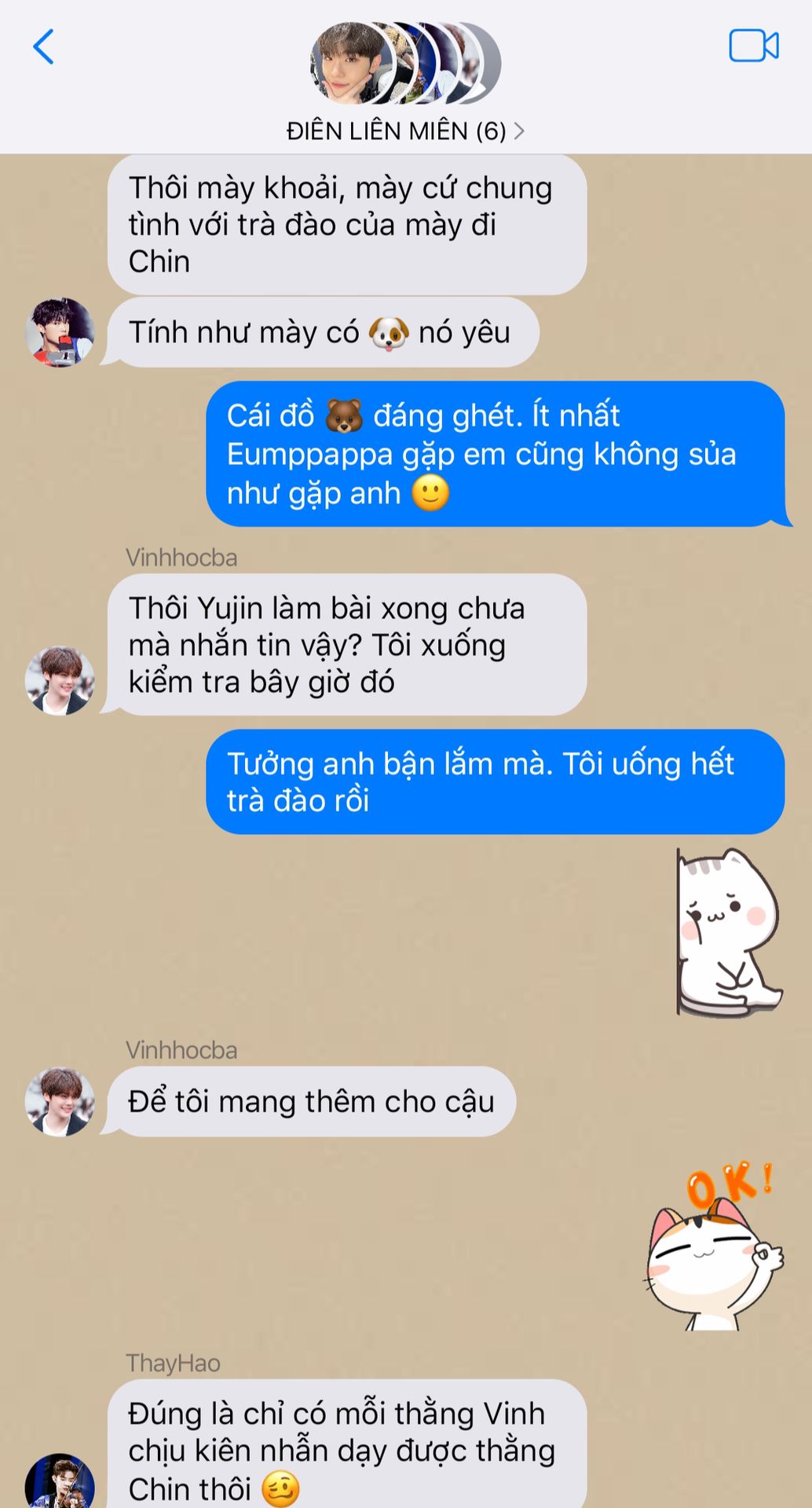This screenshot has height=1508, width=812.
Task: Tap ThayHao's avatar at the bottom
Action: point(60,1482)
